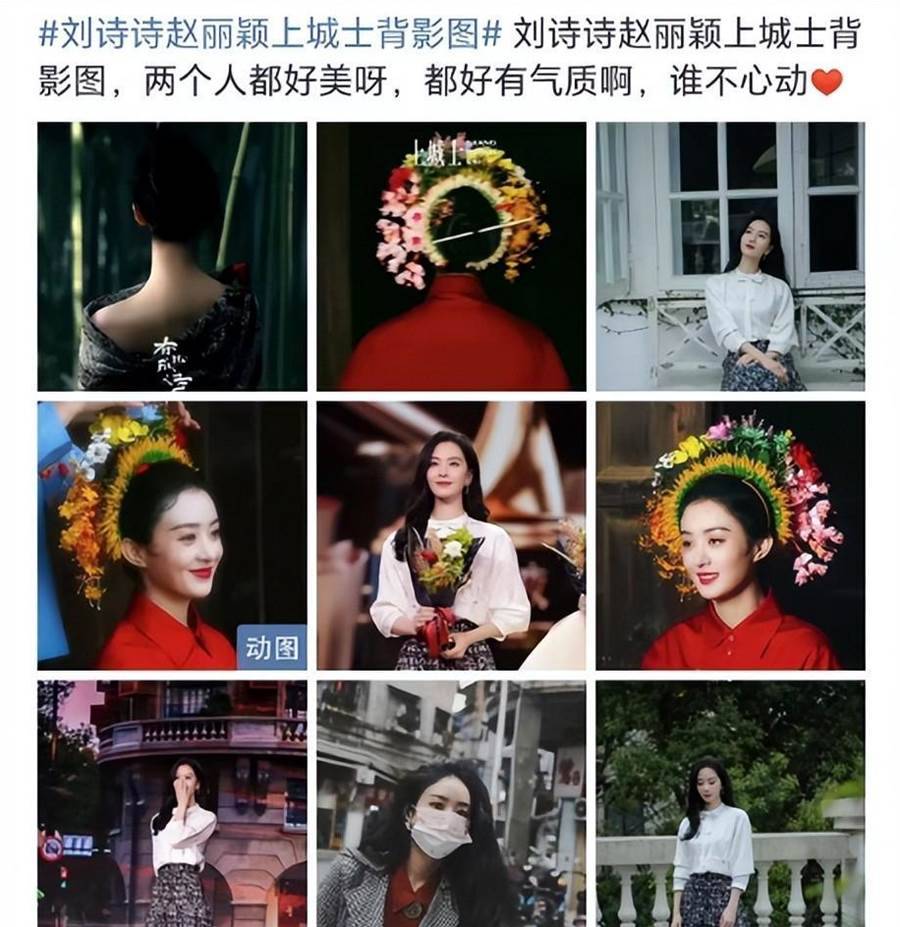
Task: Open photo of woman holding flower bouquet
Action: coord(451,535)
